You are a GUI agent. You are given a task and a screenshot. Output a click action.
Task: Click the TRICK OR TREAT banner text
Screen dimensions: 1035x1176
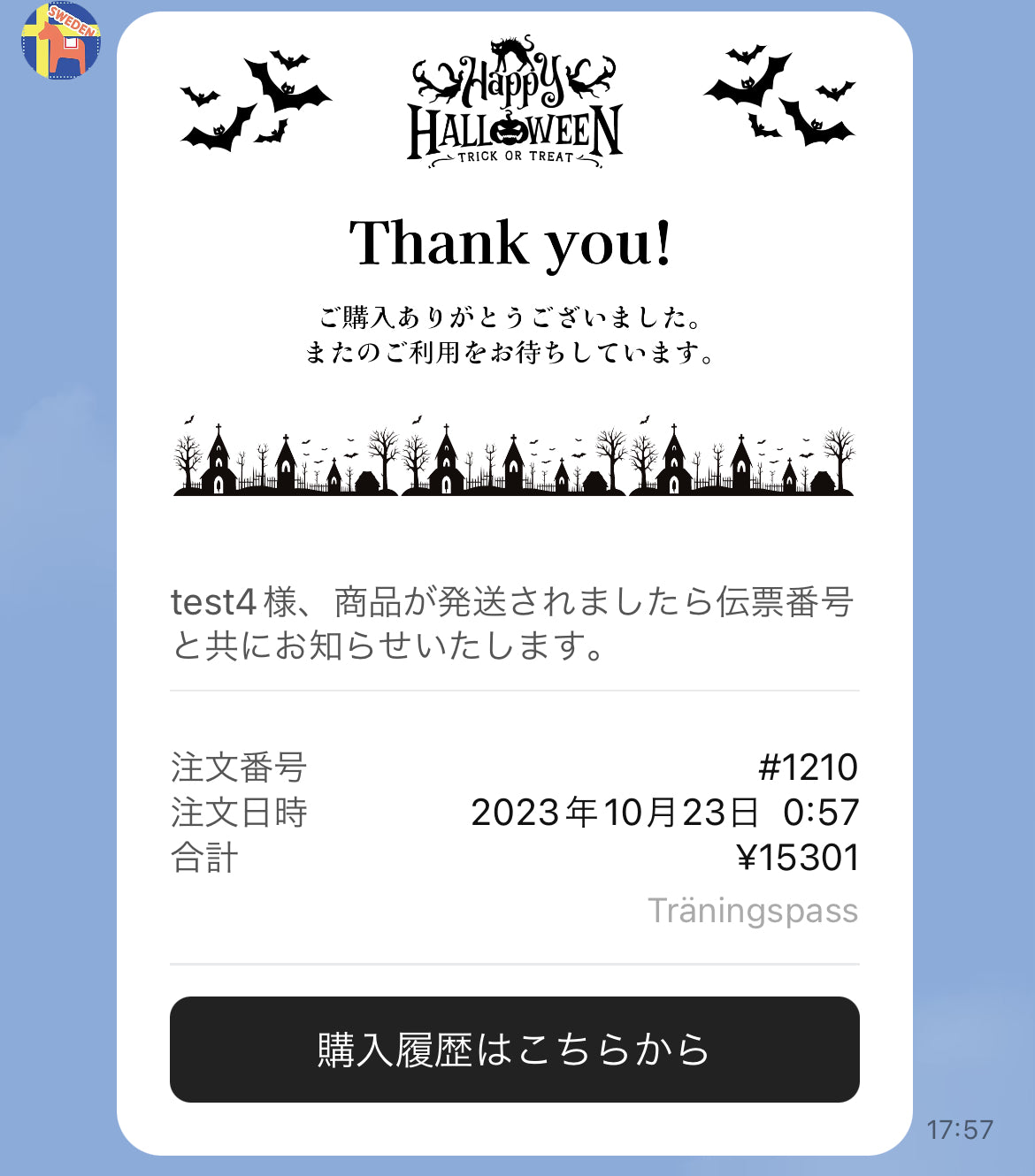click(516, 157)
